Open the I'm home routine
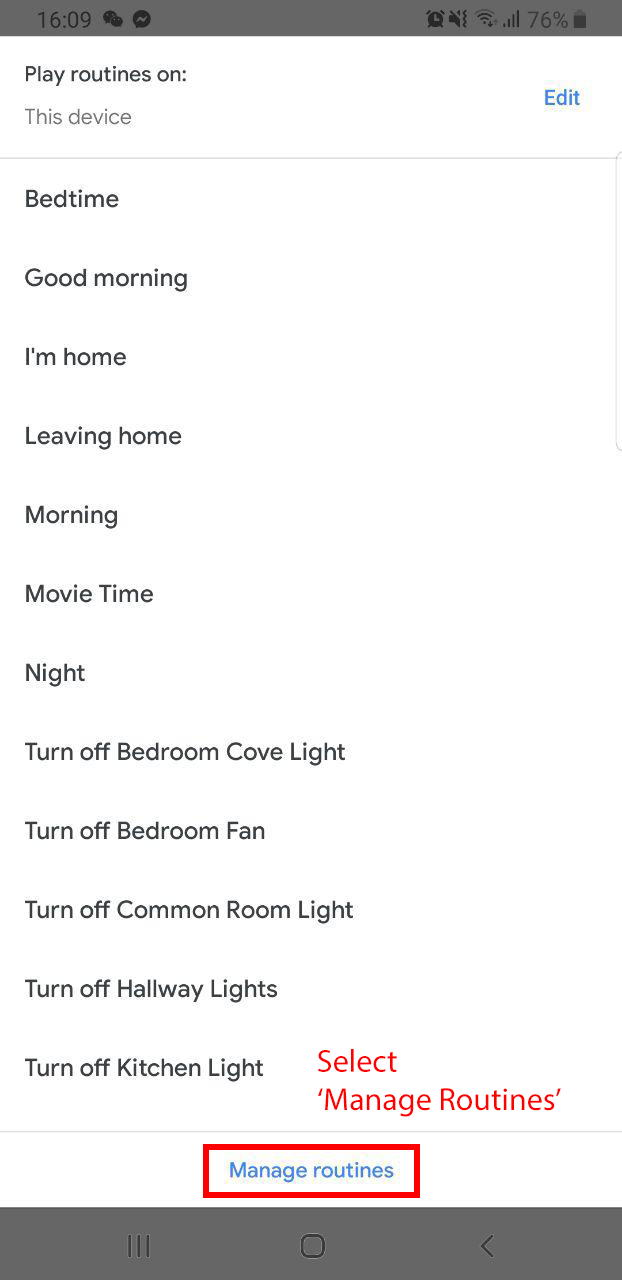This screenshot has height=1280, width=622. [x=76, y=357]
